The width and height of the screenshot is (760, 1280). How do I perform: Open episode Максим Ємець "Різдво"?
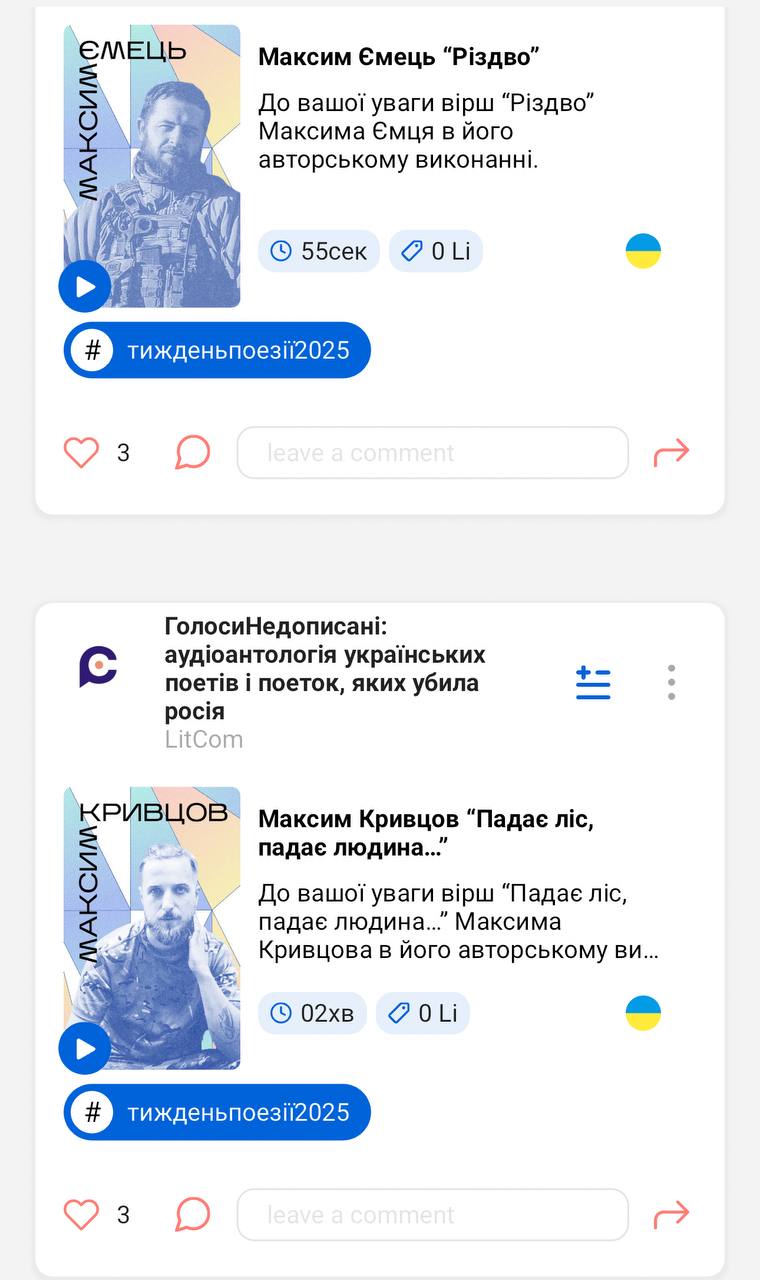(x=398, y=57)
